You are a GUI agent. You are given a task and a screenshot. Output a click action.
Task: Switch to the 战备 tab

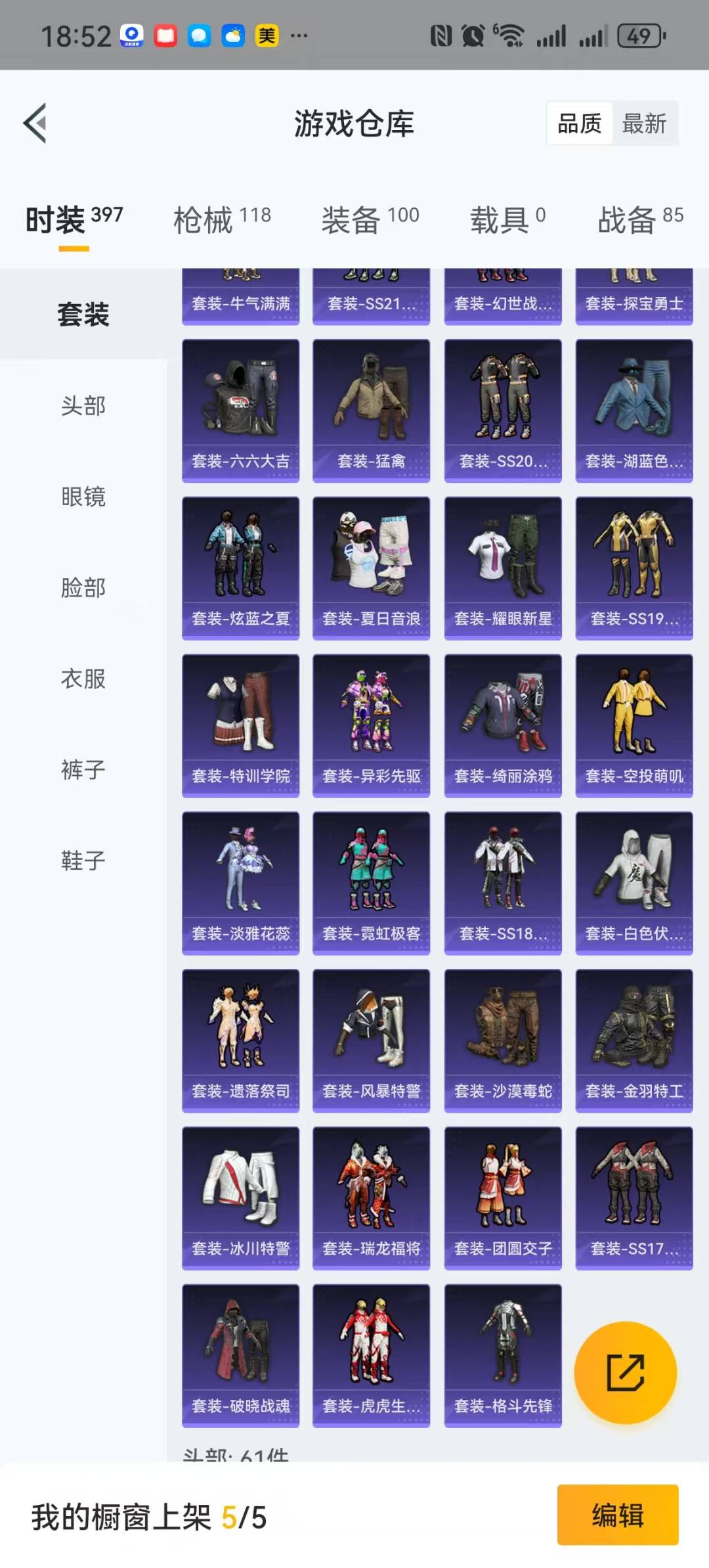[x=640, y=219]
